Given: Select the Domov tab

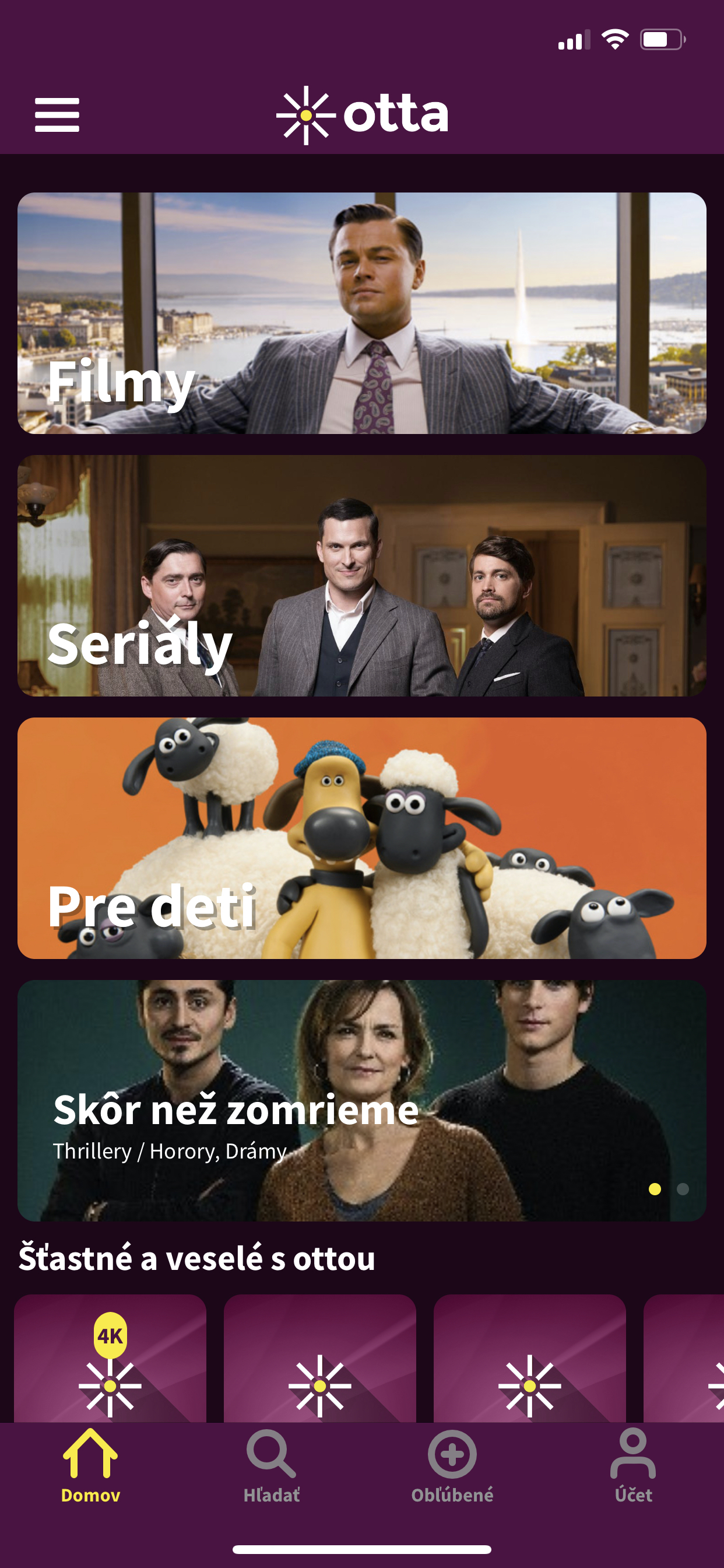Looking at the screenshot, I should [91, 1466].
